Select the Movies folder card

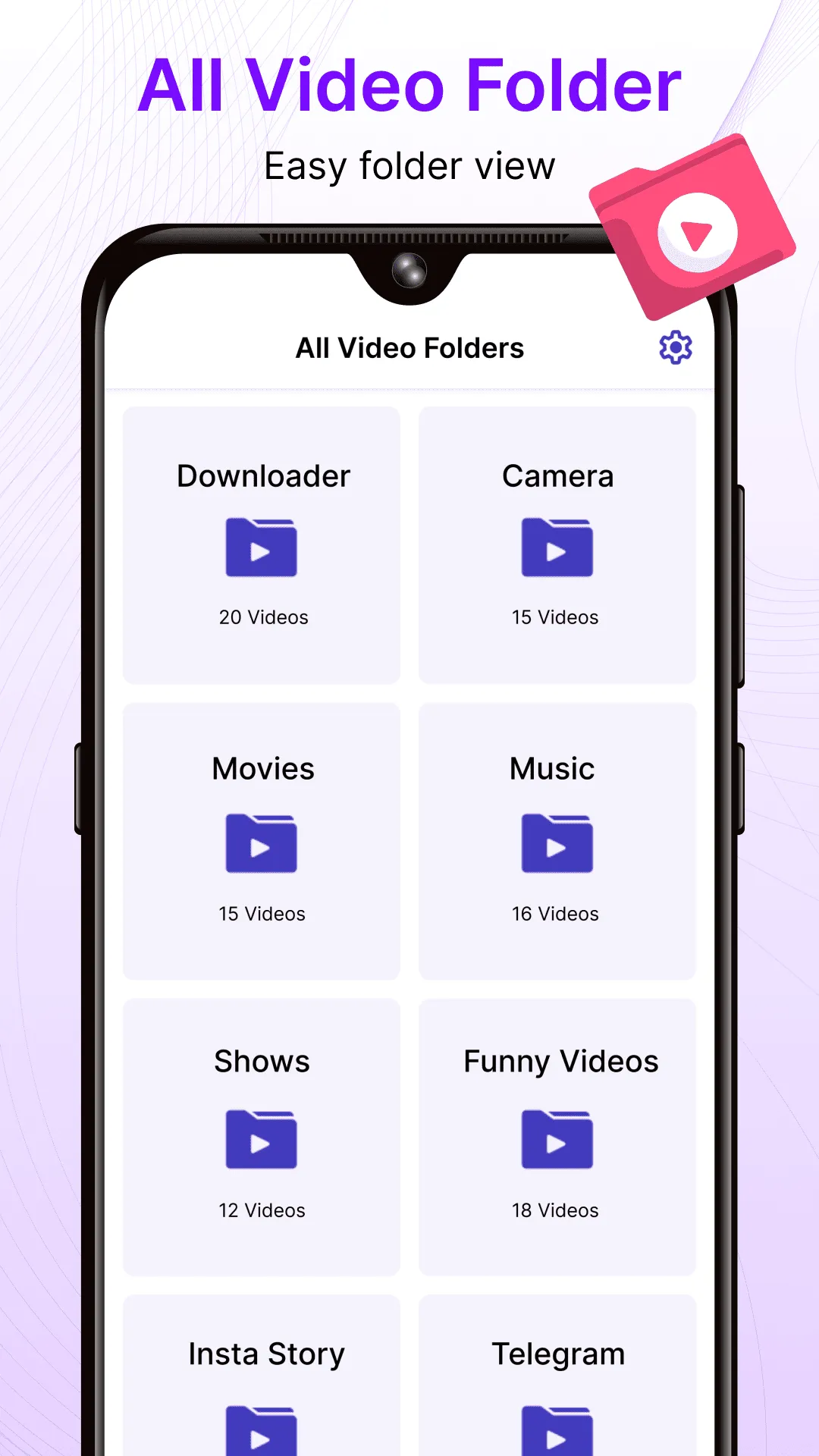click(x=262, y=839)
